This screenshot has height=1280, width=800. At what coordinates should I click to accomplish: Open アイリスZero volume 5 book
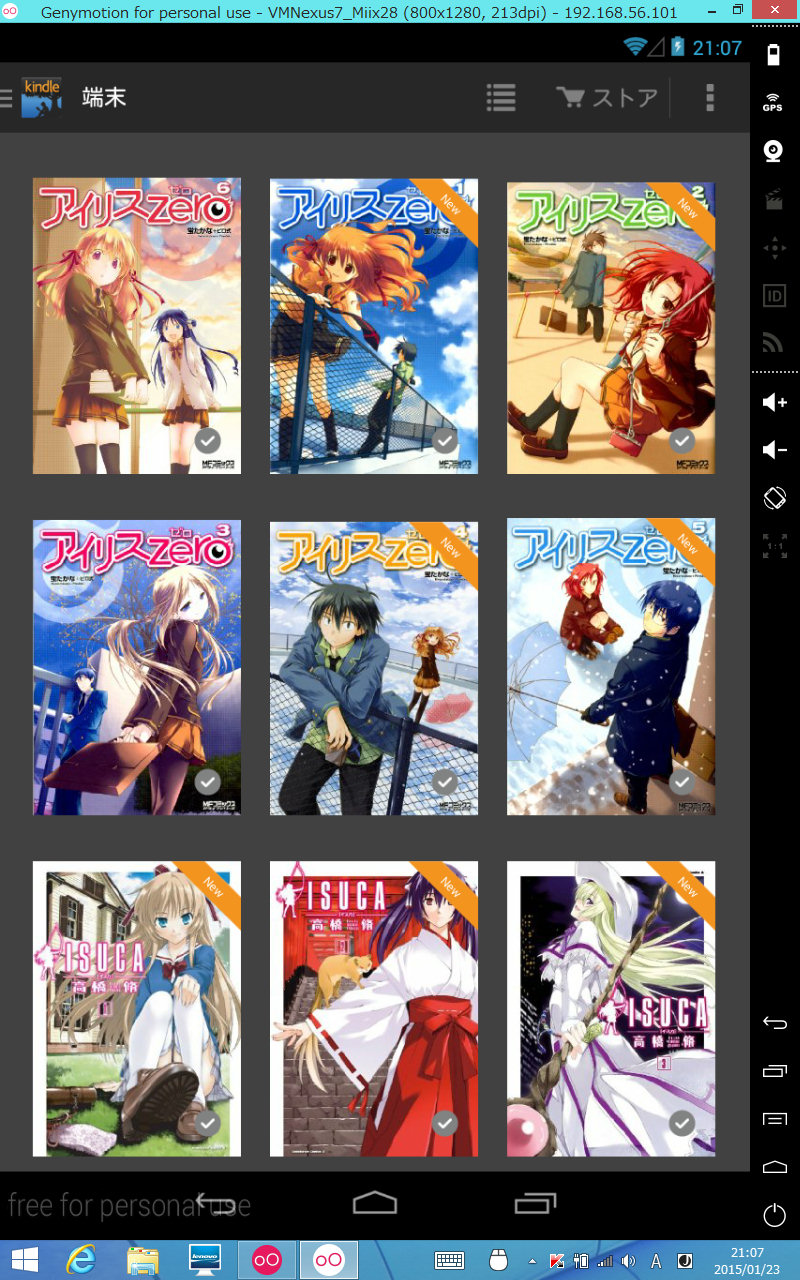click(x=611, y=667)
